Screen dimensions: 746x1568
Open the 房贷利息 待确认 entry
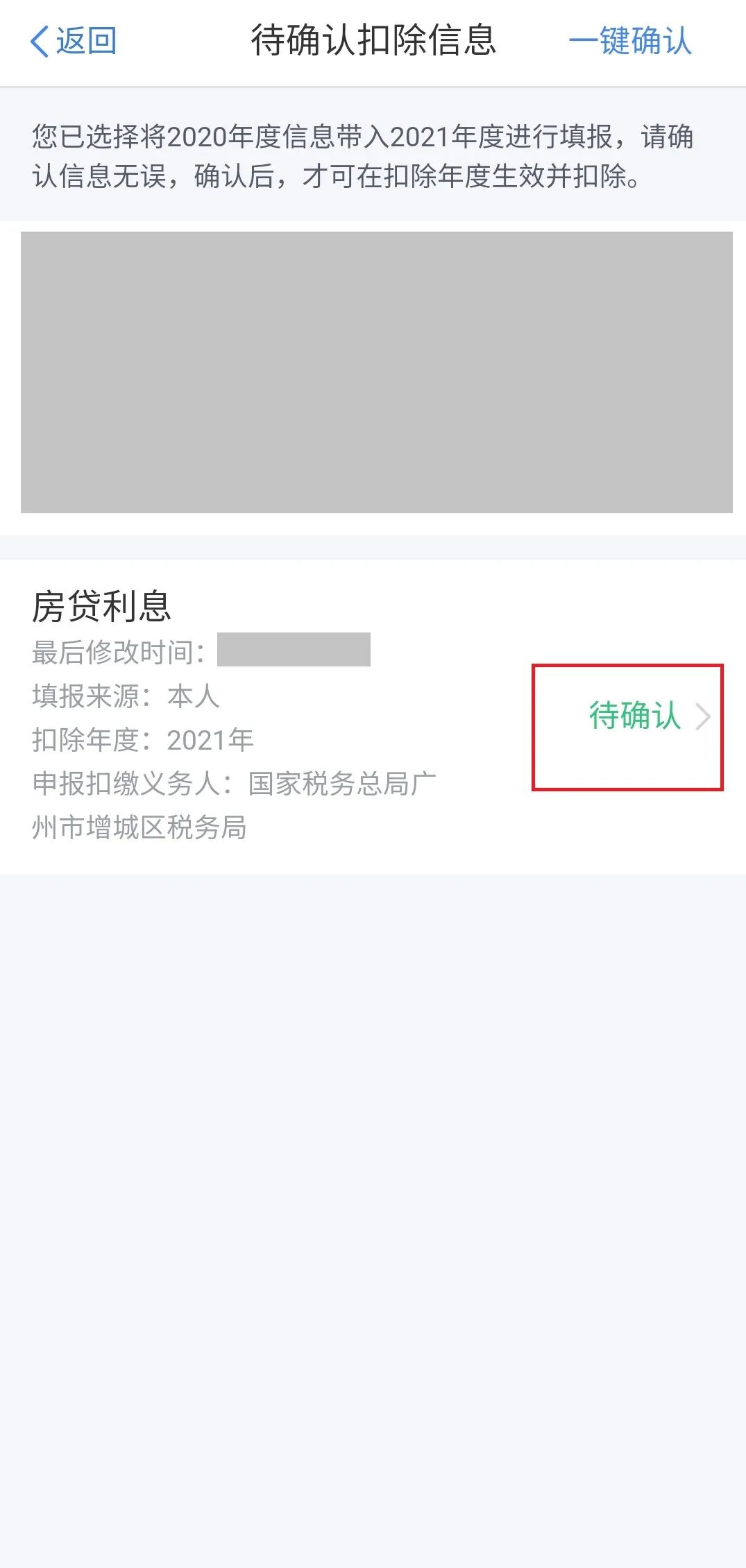pos(634,716)
